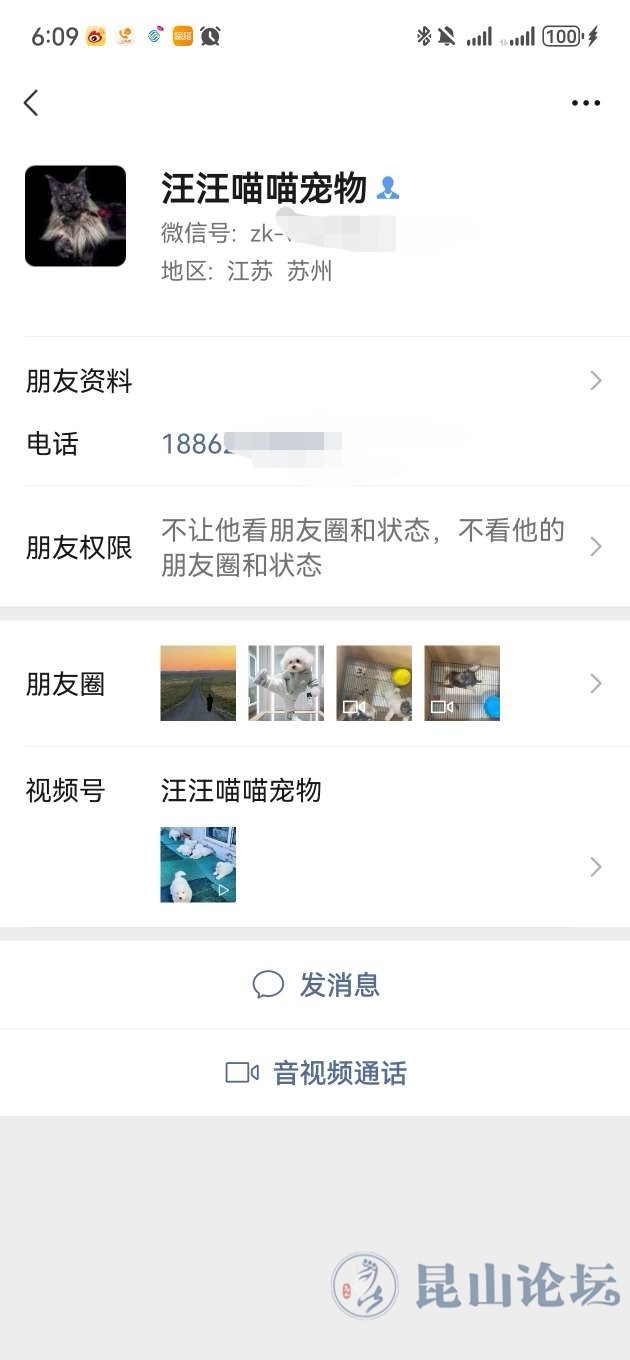630x1360 pixels.
Task: Go back using the top-left arrow
Action: pos(32,102)
